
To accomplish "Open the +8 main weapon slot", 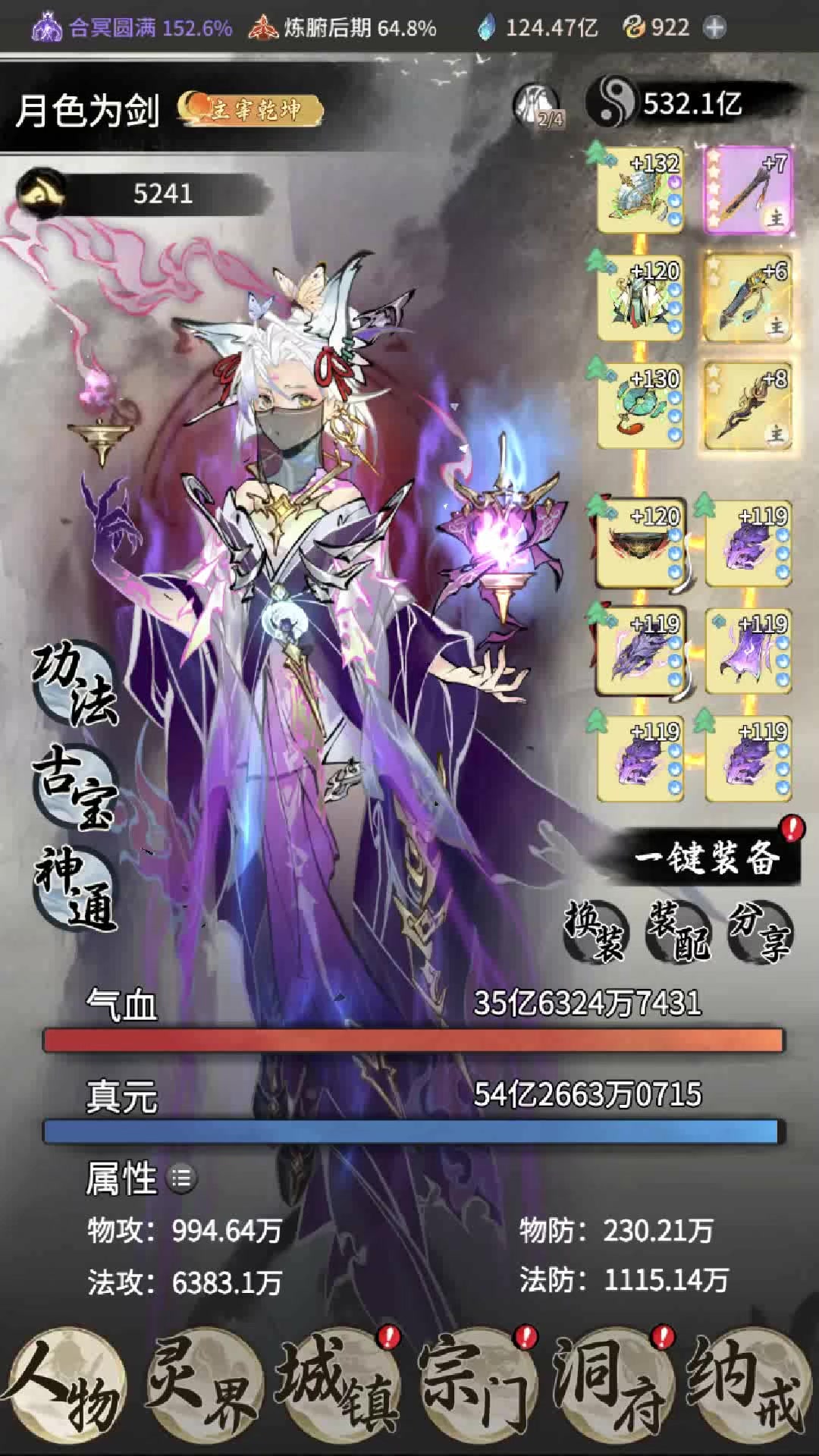I will click(748, 406).
